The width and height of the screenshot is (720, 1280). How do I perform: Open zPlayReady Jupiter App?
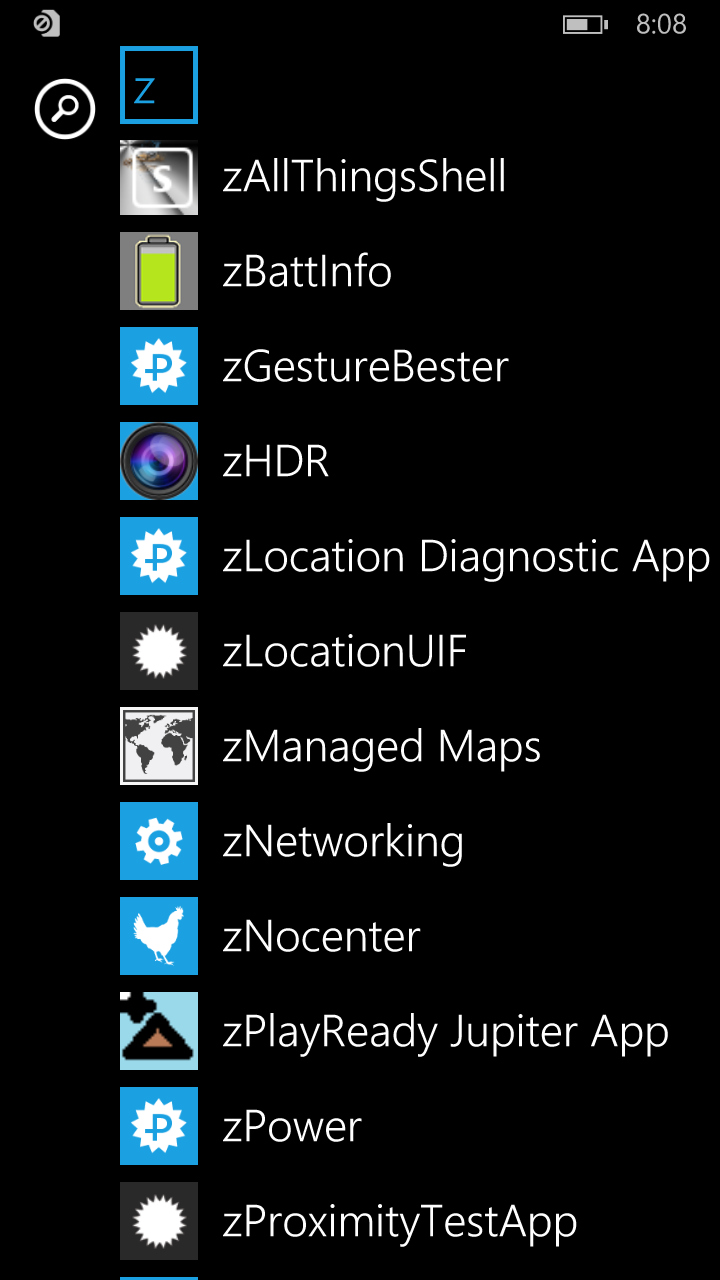pos(445,1032)
